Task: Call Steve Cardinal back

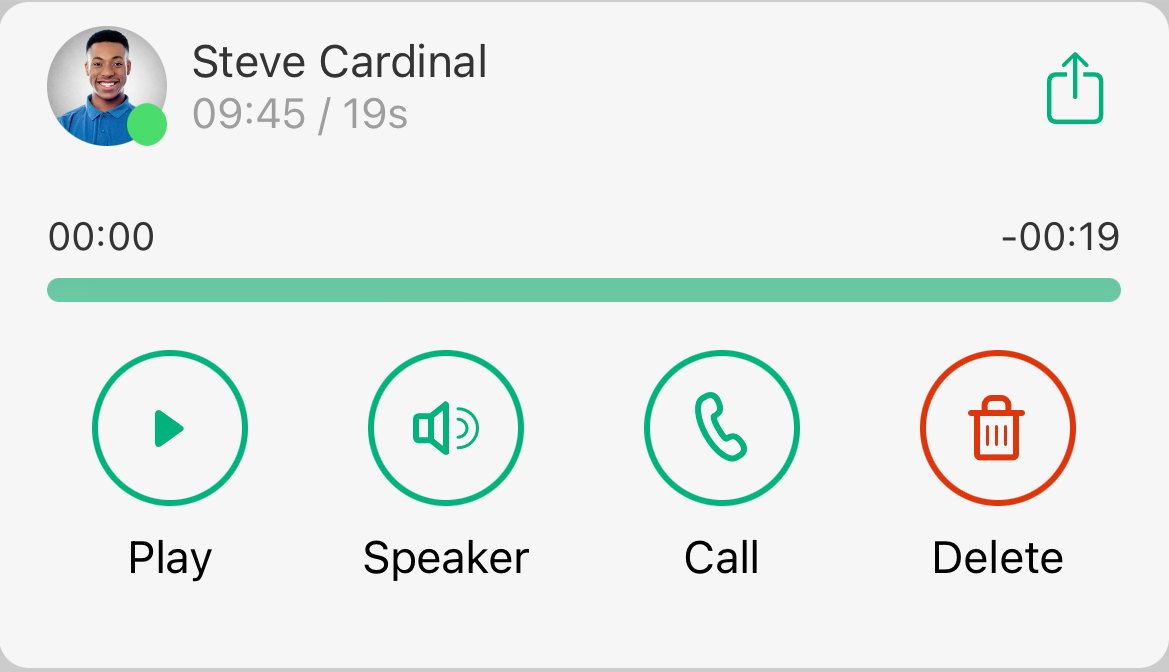Action: pos(721,428)
